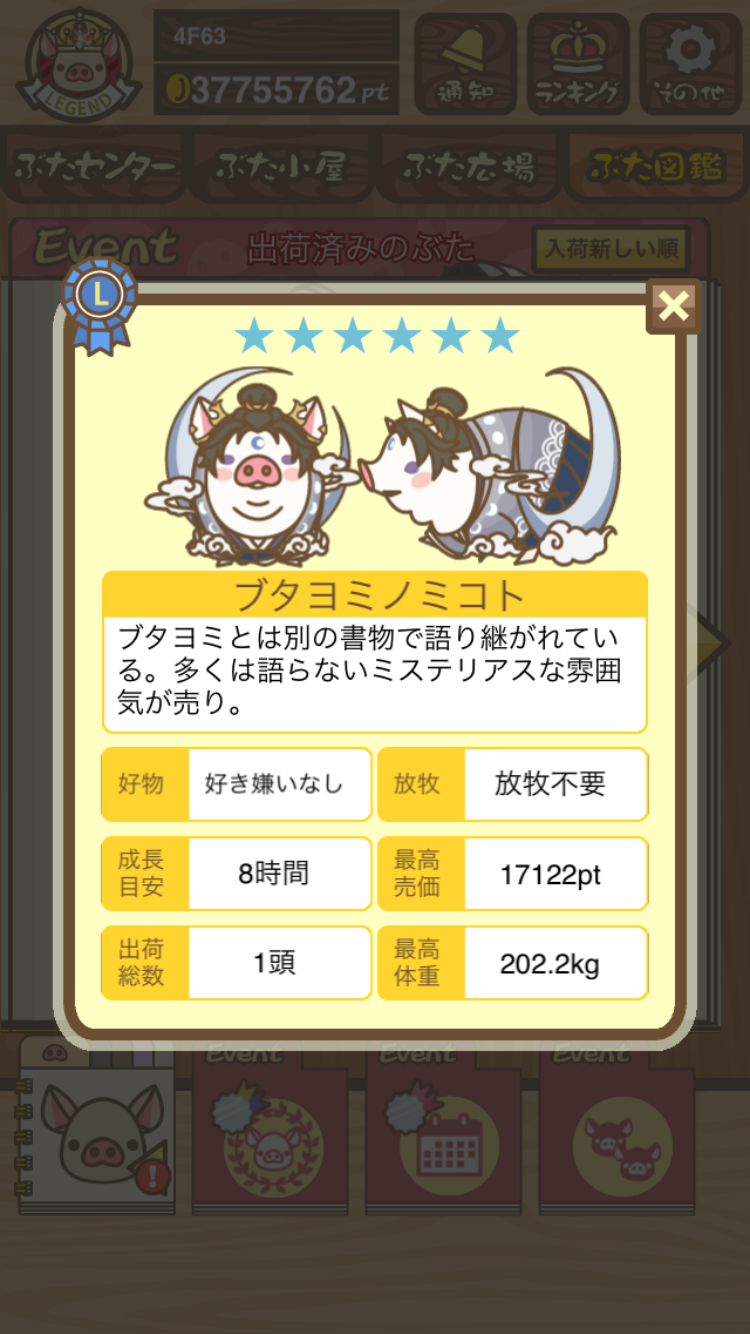The height and width of the screenshot is (1334, 750).
Task: Switch to the ぶた図鑑 tab
Action: pos(655,167)
